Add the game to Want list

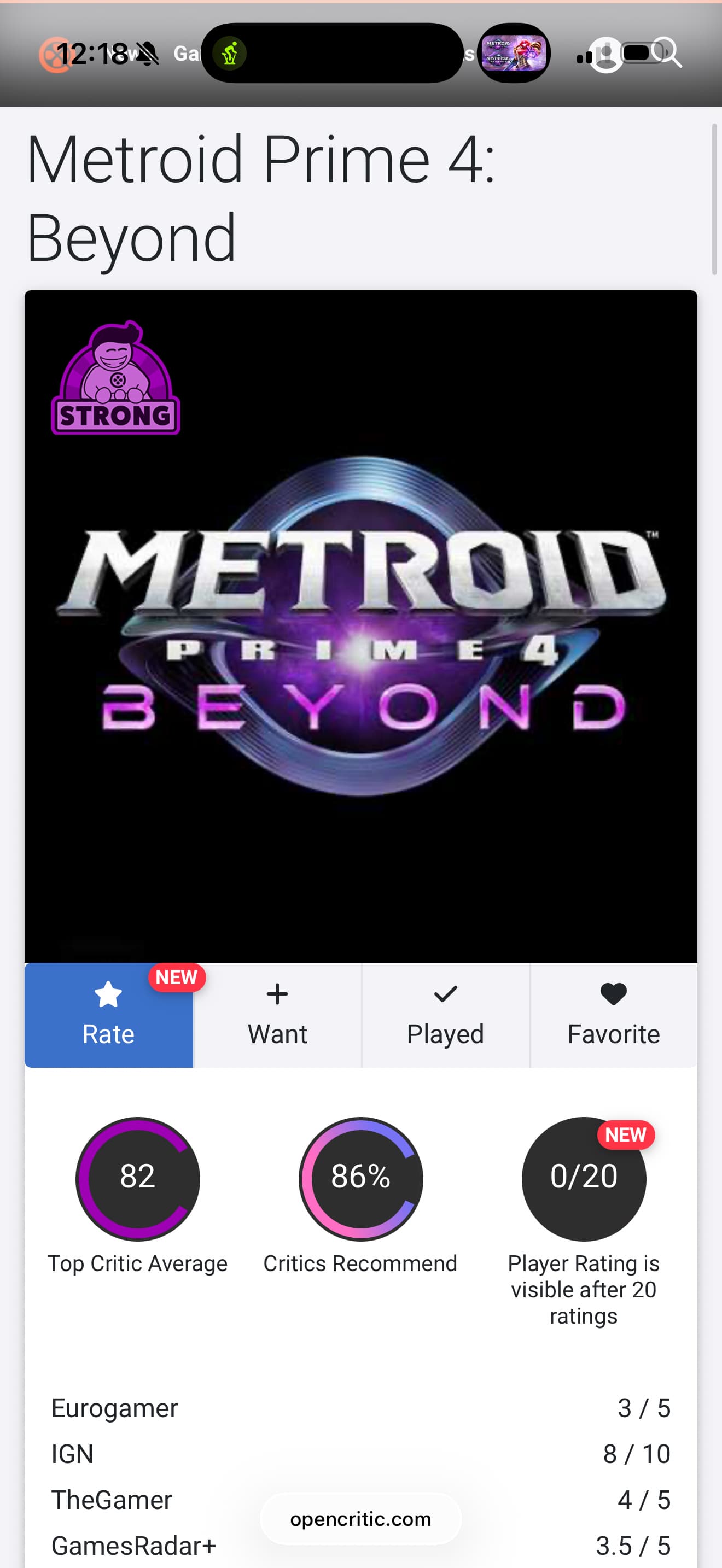click(x=277, y=1015)
